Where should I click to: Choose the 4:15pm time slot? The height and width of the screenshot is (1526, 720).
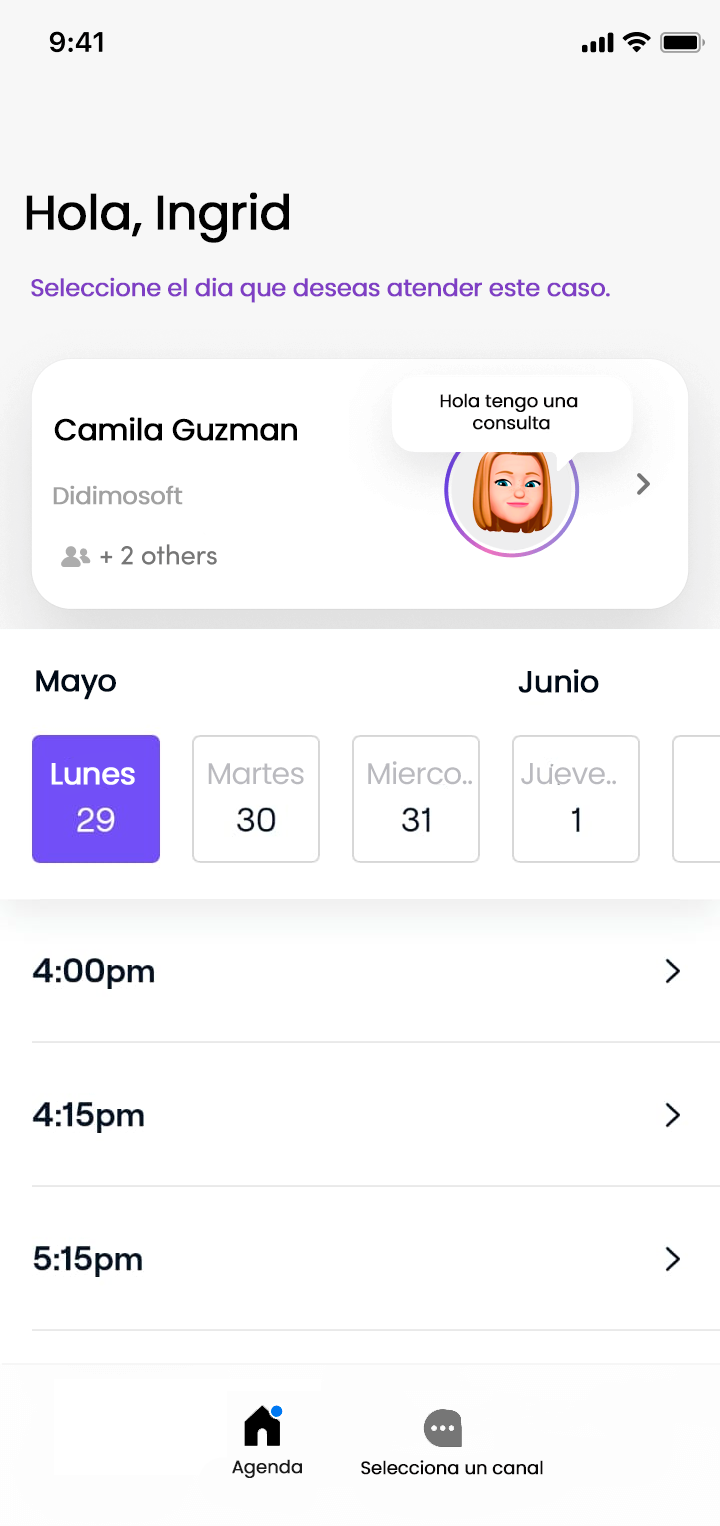(x=360, y=1115)
